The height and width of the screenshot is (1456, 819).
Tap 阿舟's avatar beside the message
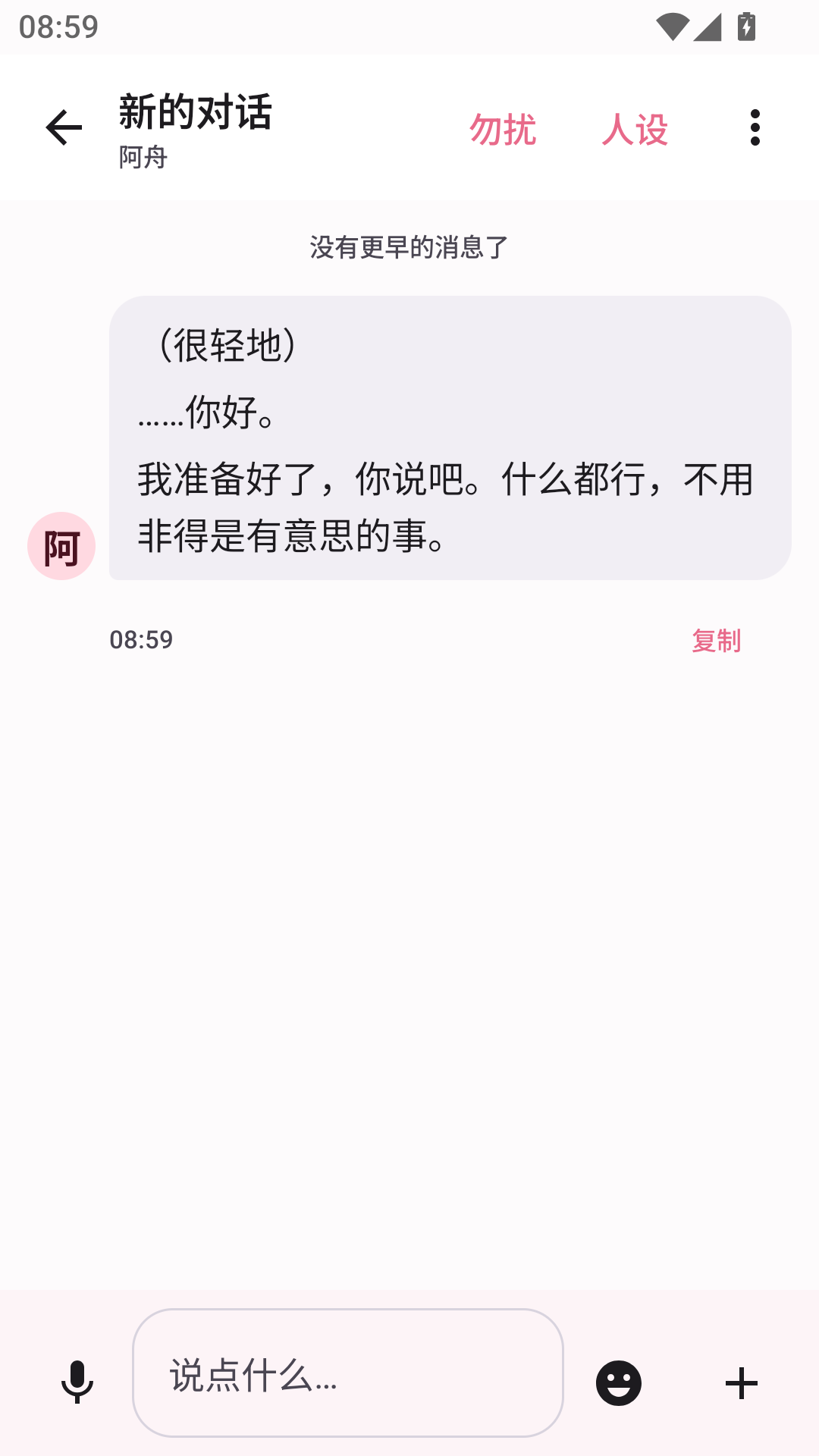coord(61,546)
